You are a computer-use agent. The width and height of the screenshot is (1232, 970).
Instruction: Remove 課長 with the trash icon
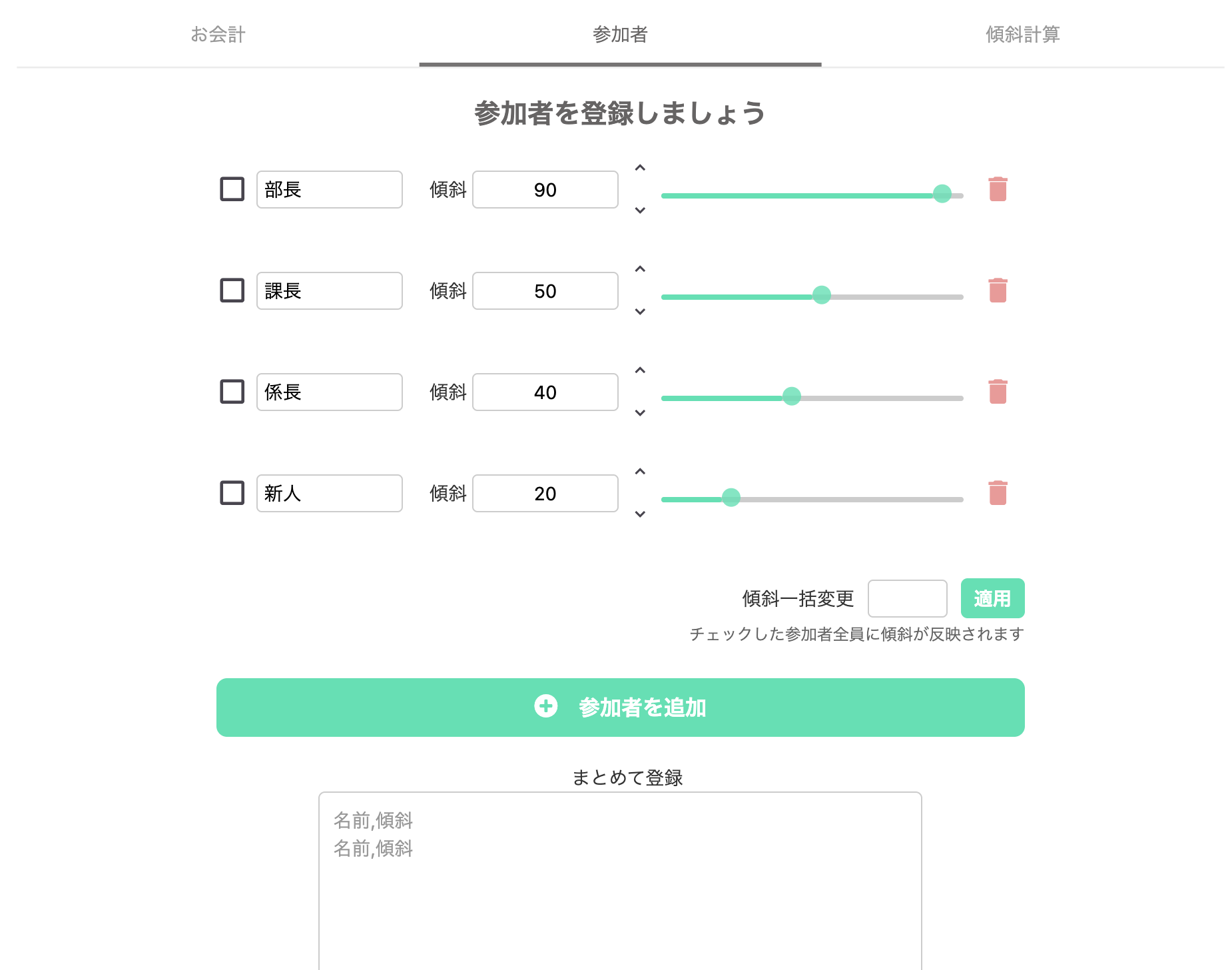pos(997,290)
